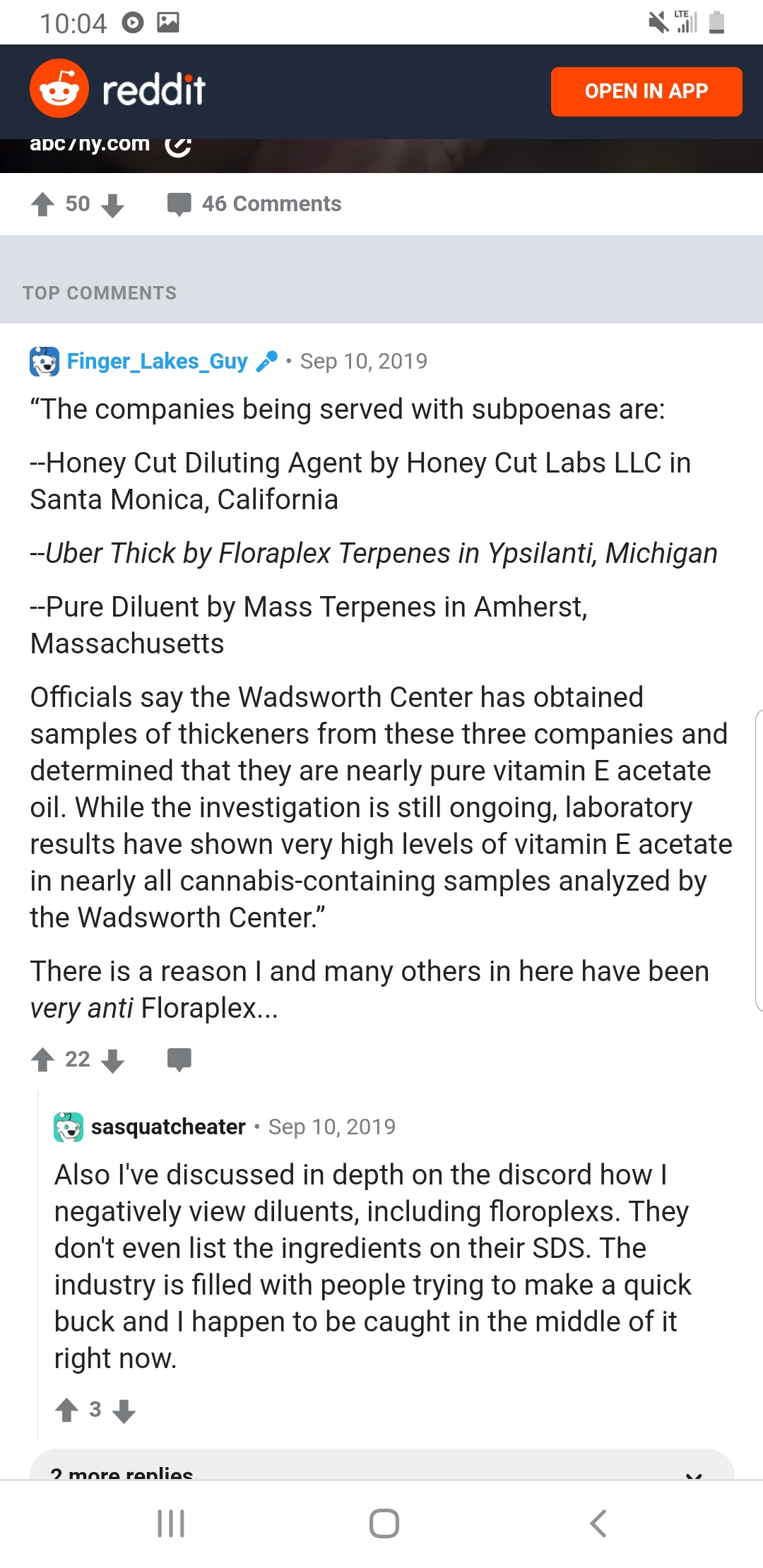Open recent apps from navigation bar
Viewport: 763px width, 1568px height.
171,1524
